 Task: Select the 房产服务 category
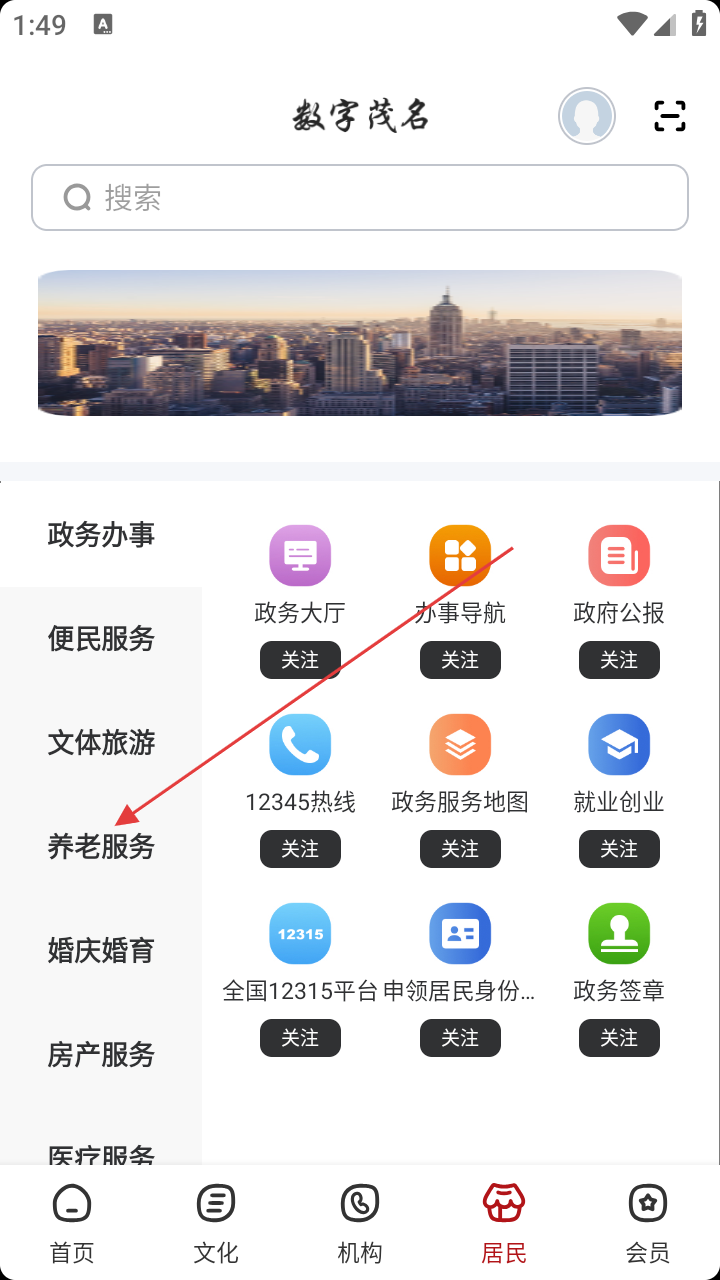click(101, 1054)
